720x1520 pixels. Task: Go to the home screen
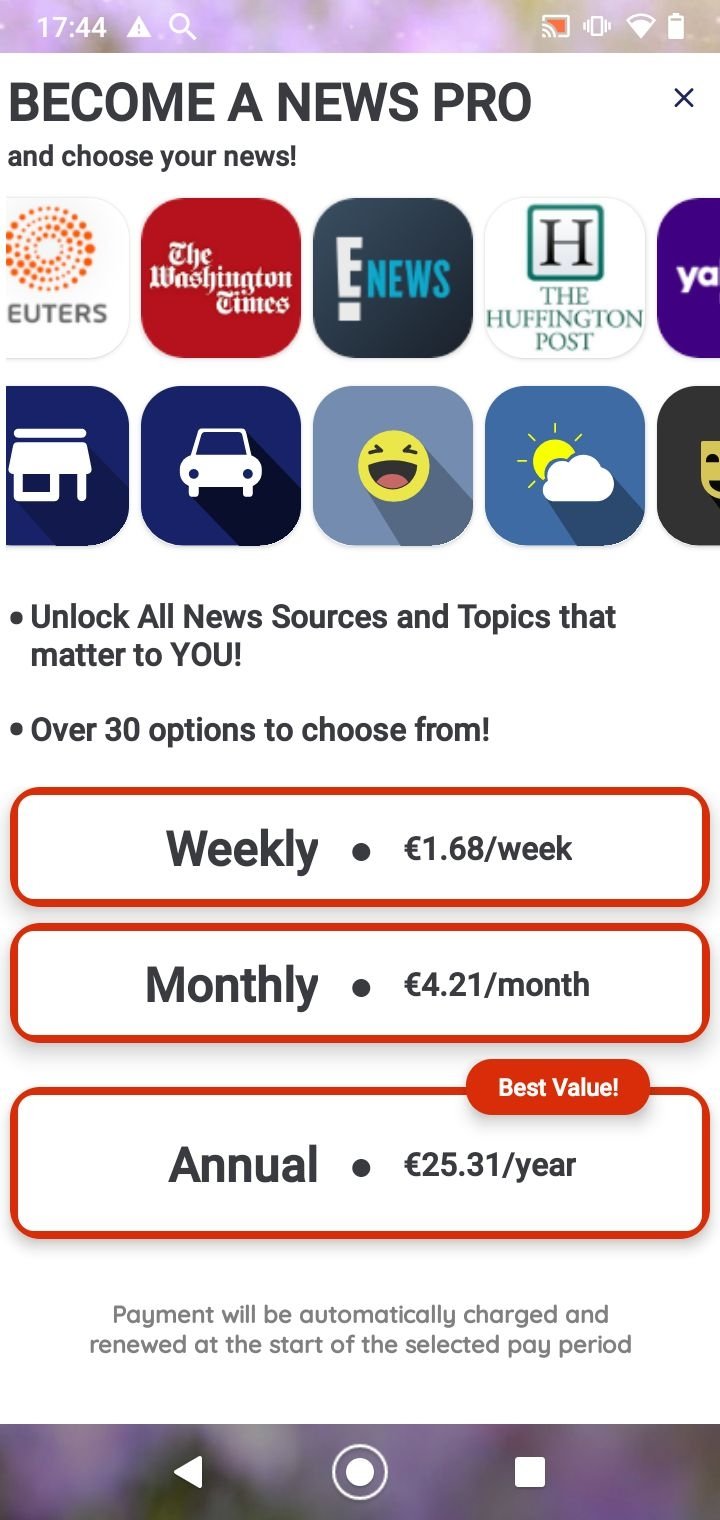tap(360, 1472)
